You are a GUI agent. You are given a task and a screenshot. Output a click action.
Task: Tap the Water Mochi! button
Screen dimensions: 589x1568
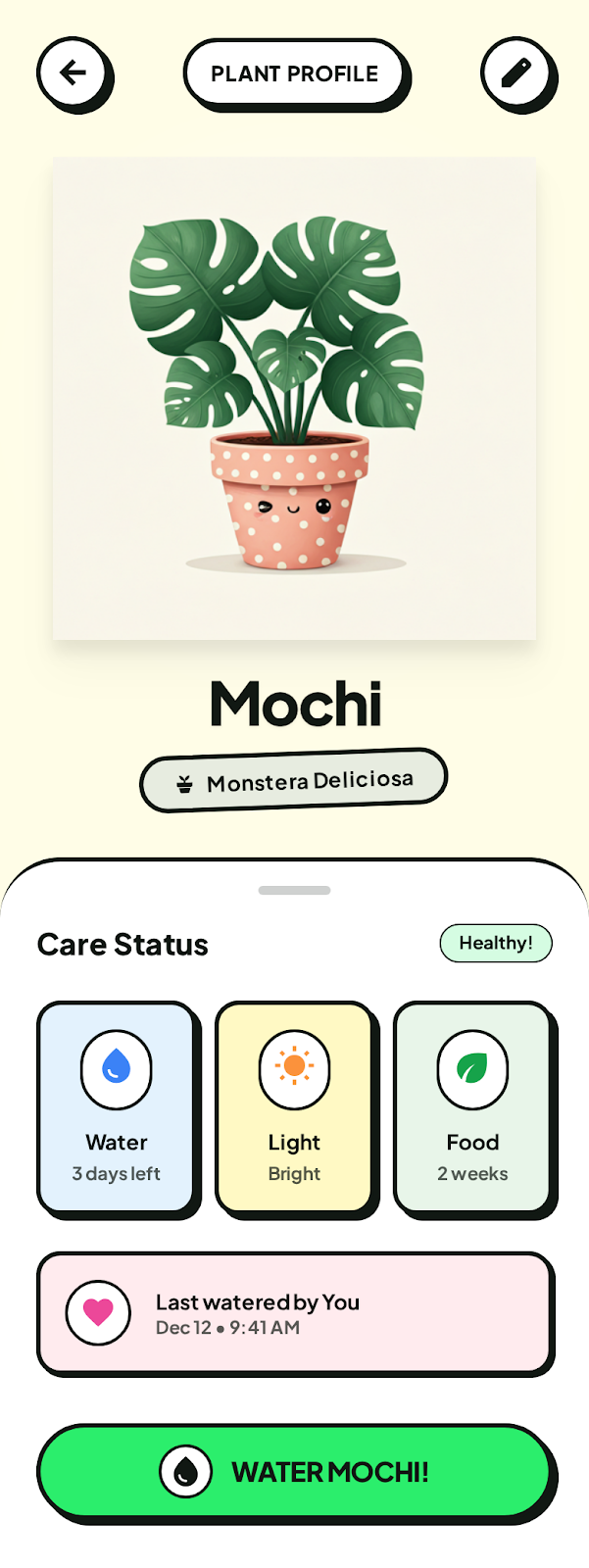[x=294, y=1471]
